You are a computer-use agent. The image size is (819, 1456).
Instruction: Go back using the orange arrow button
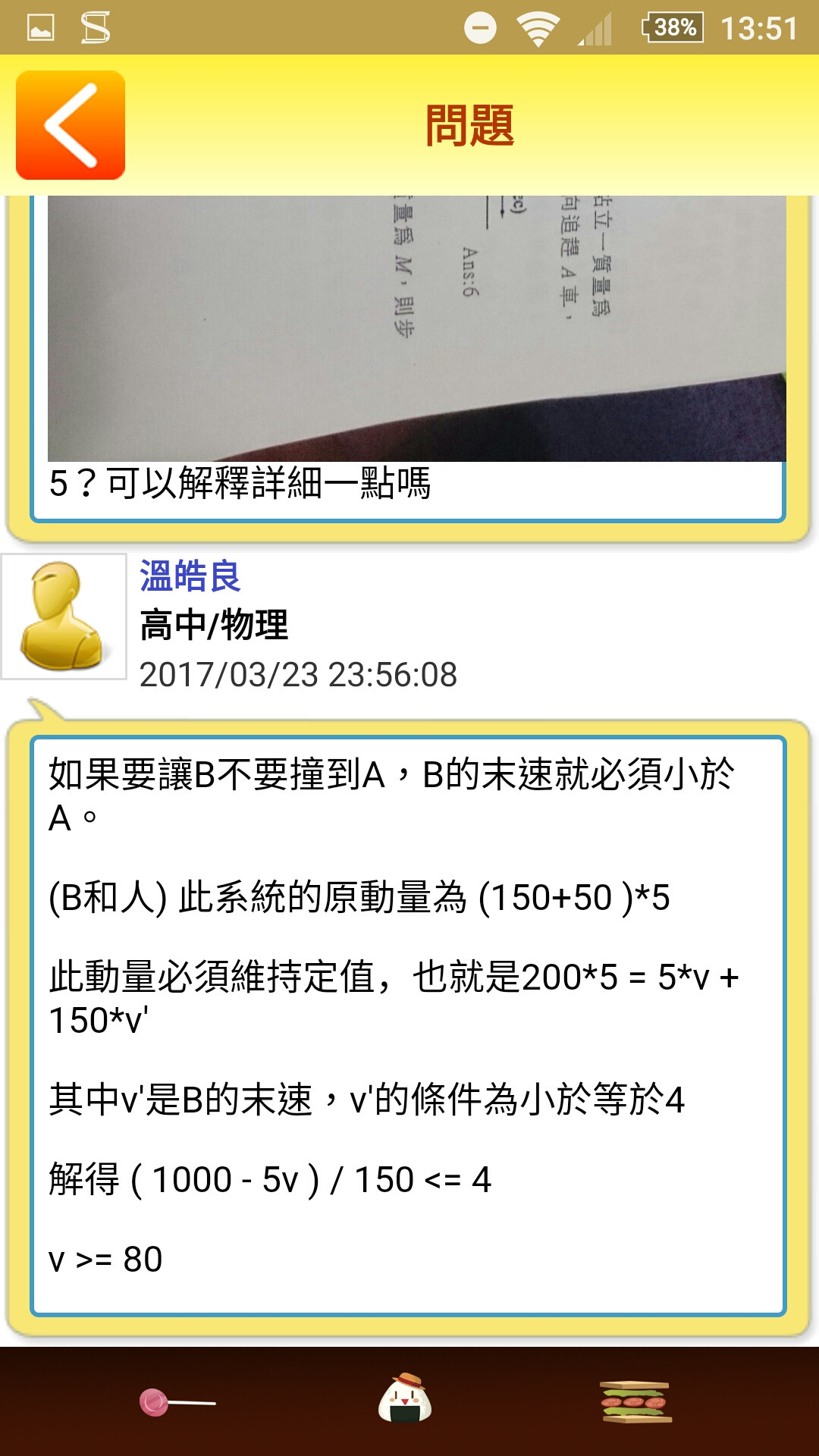tap(71, 125)
